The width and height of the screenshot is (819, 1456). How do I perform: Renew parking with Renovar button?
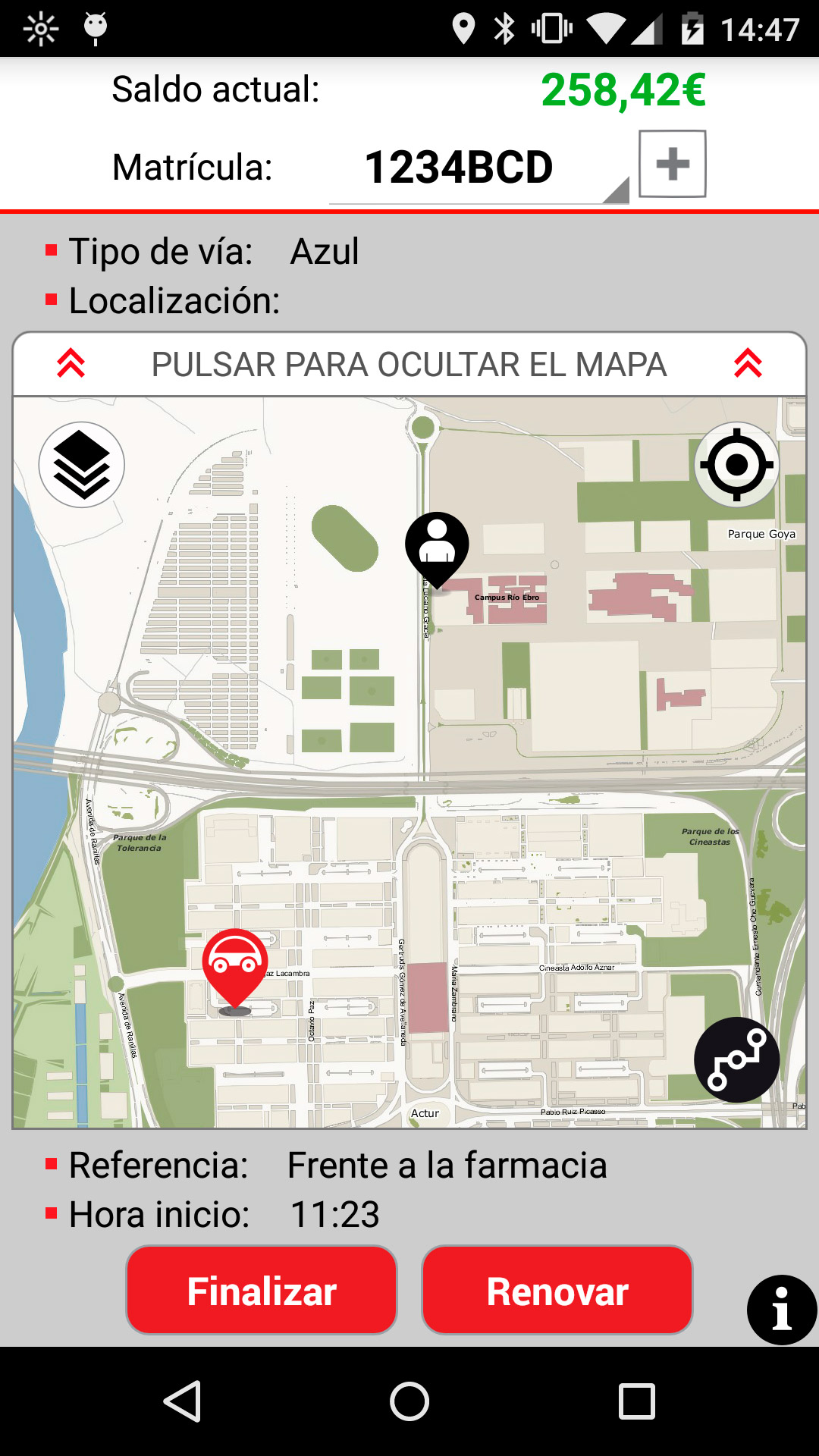coord(557,1291)
